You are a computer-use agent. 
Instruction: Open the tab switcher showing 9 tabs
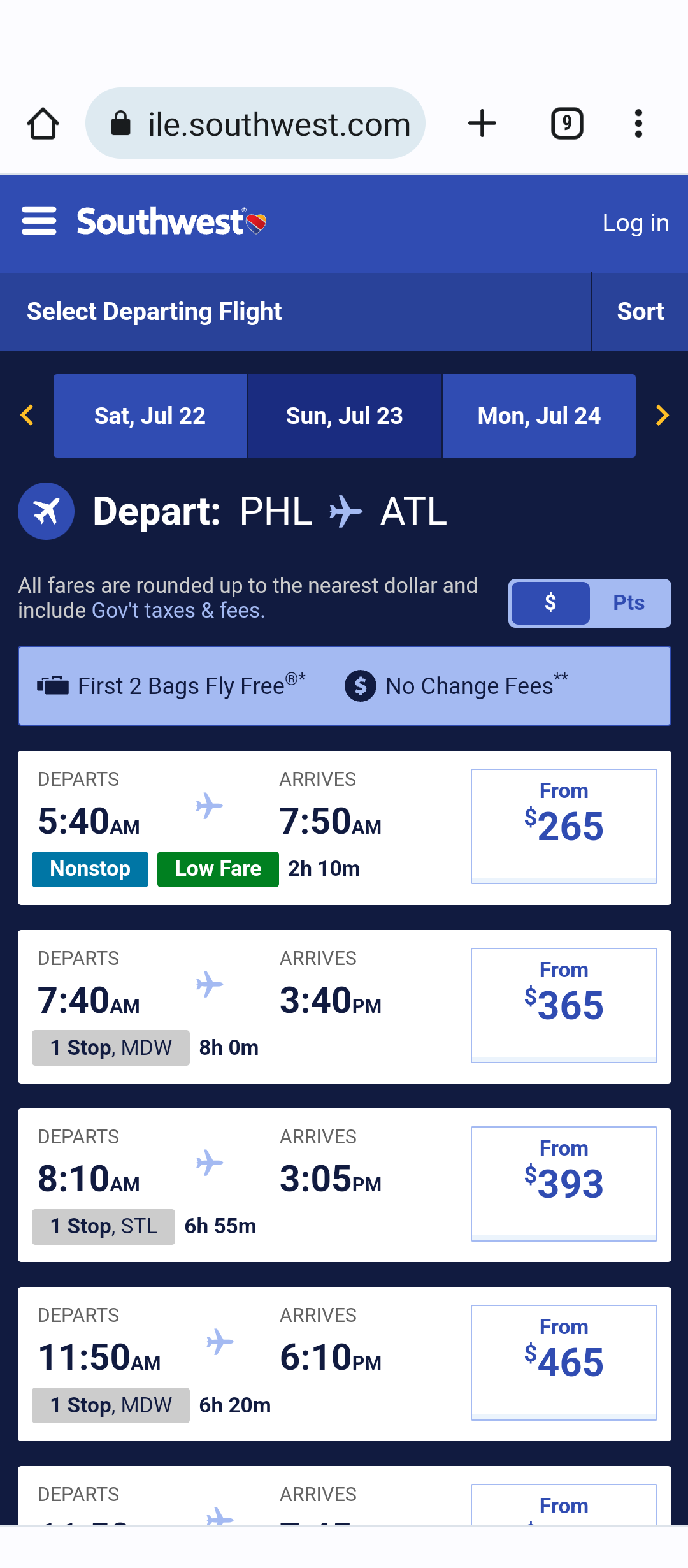tap(567, 124)
